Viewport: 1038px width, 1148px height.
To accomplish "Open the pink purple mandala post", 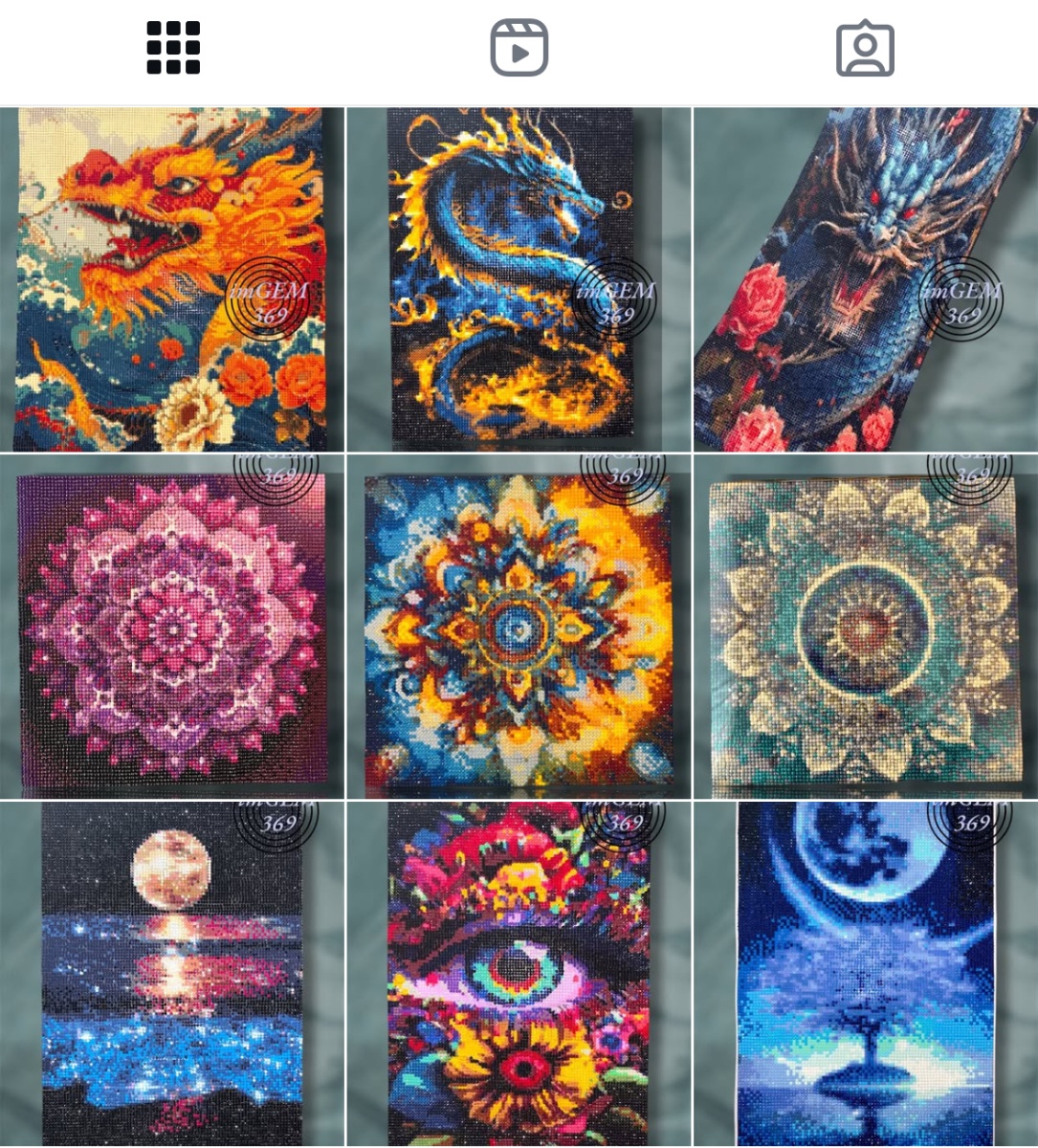I will [172, 627].
